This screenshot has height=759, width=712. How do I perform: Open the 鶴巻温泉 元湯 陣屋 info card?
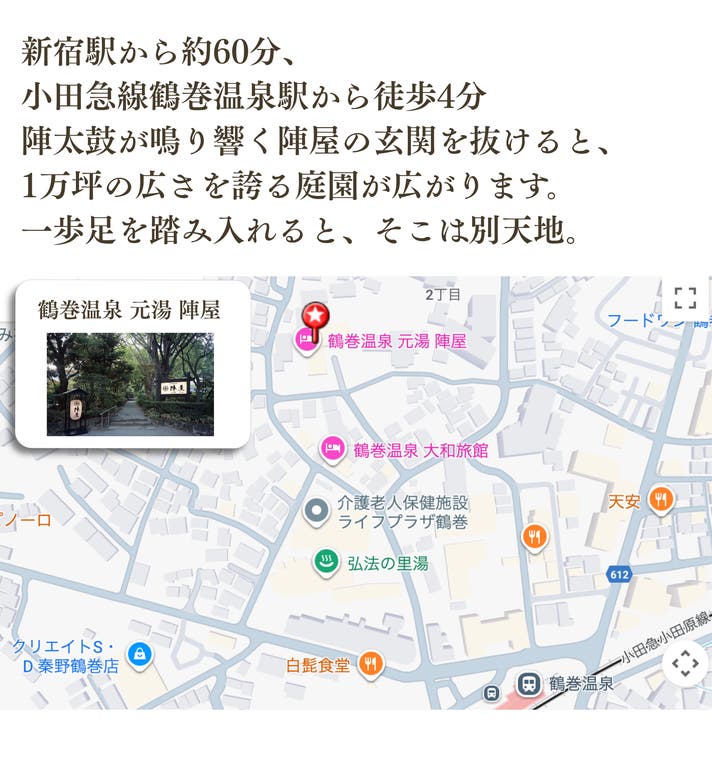pos(133,364)
